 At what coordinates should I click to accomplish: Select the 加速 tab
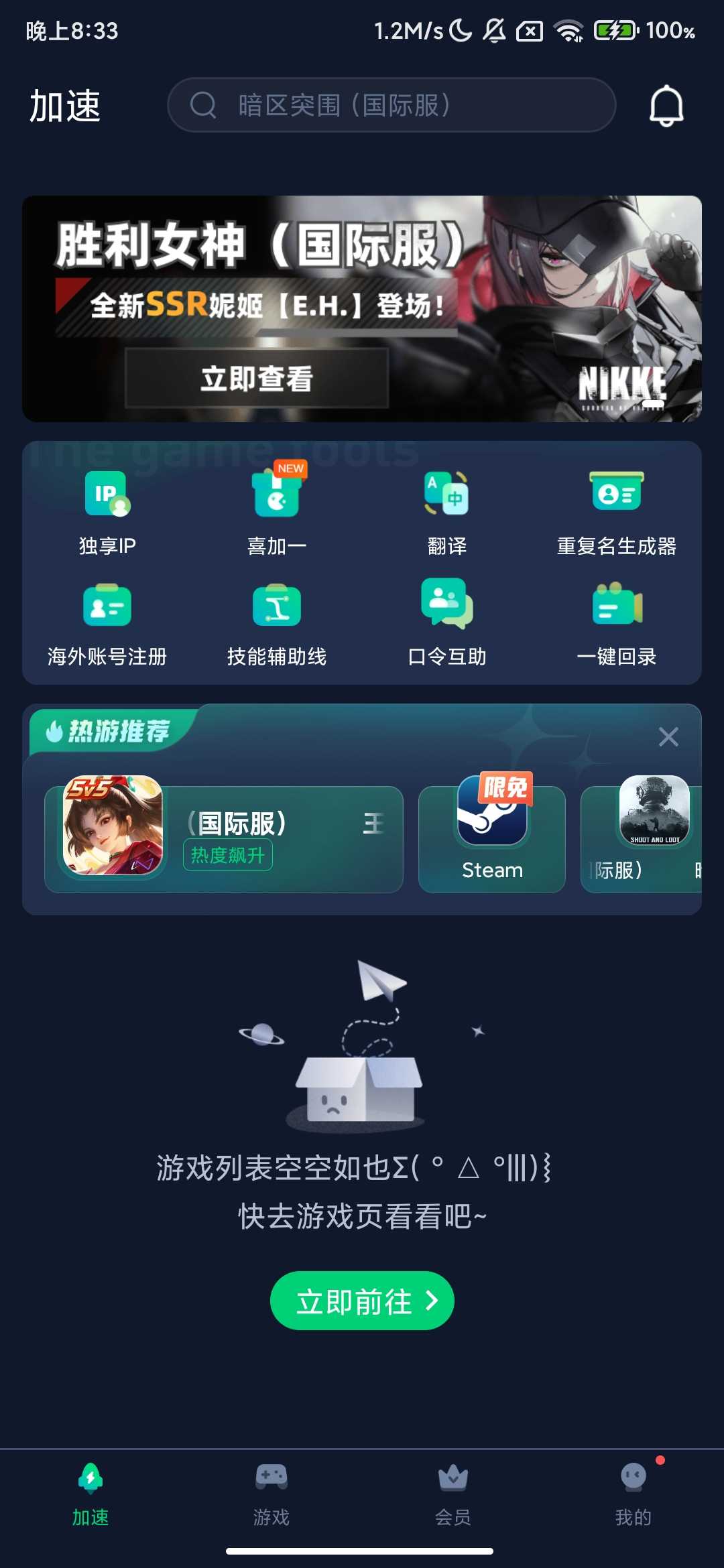[x=90, y=1494]
